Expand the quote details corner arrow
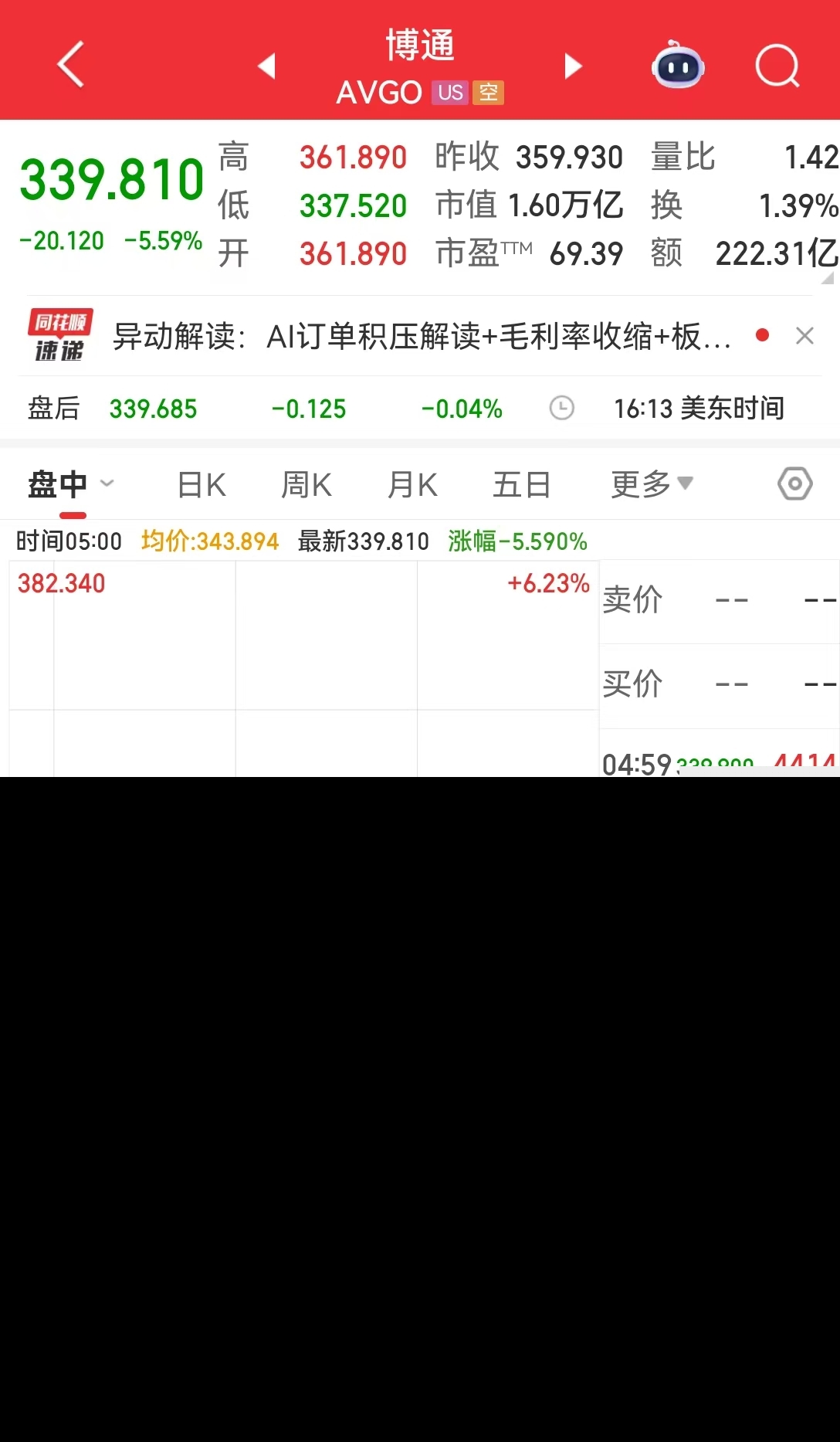This screenshot has height=1442, width=840. tap(828, 278)
